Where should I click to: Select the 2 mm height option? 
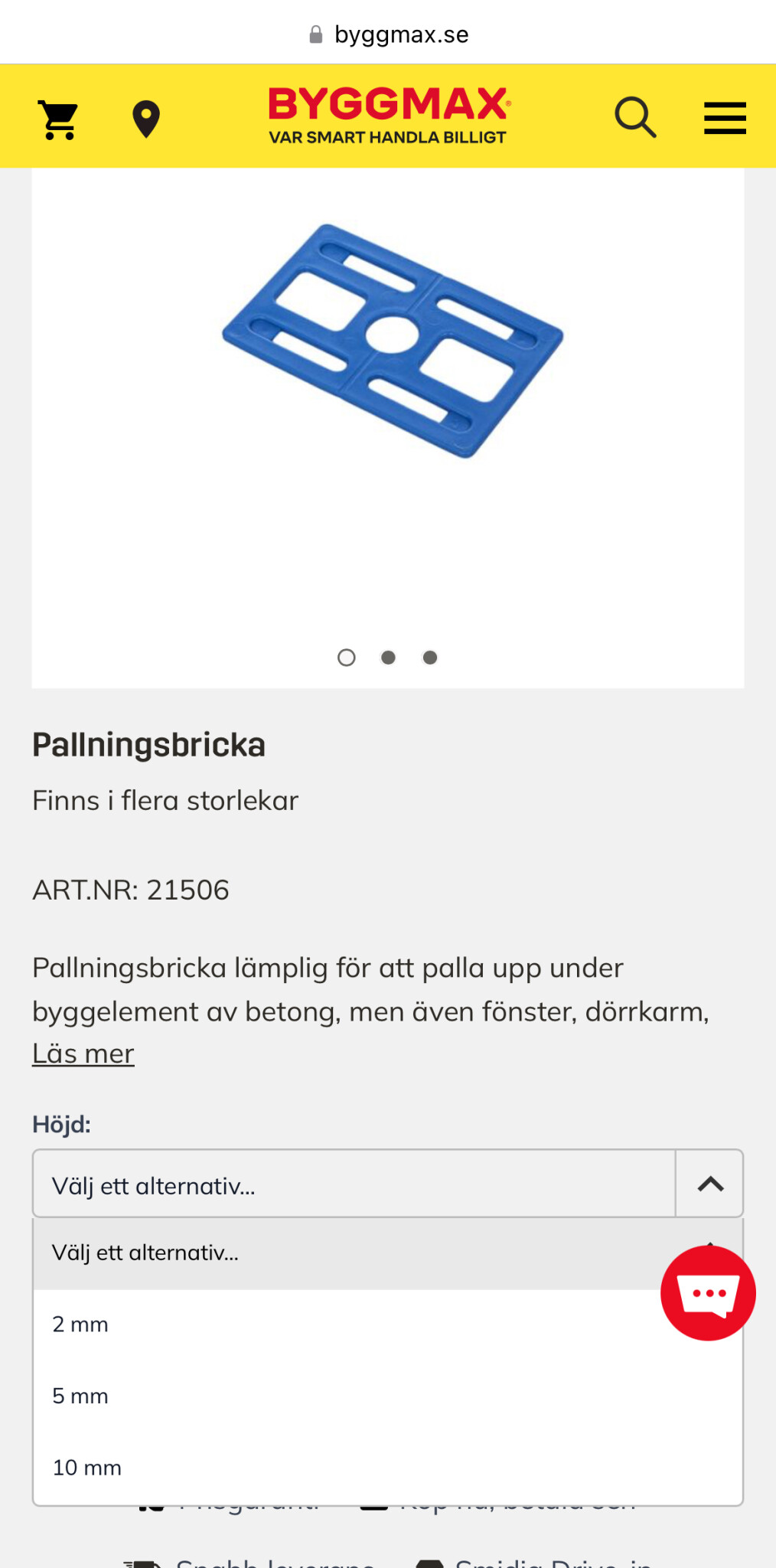(x=80, y=1325)
